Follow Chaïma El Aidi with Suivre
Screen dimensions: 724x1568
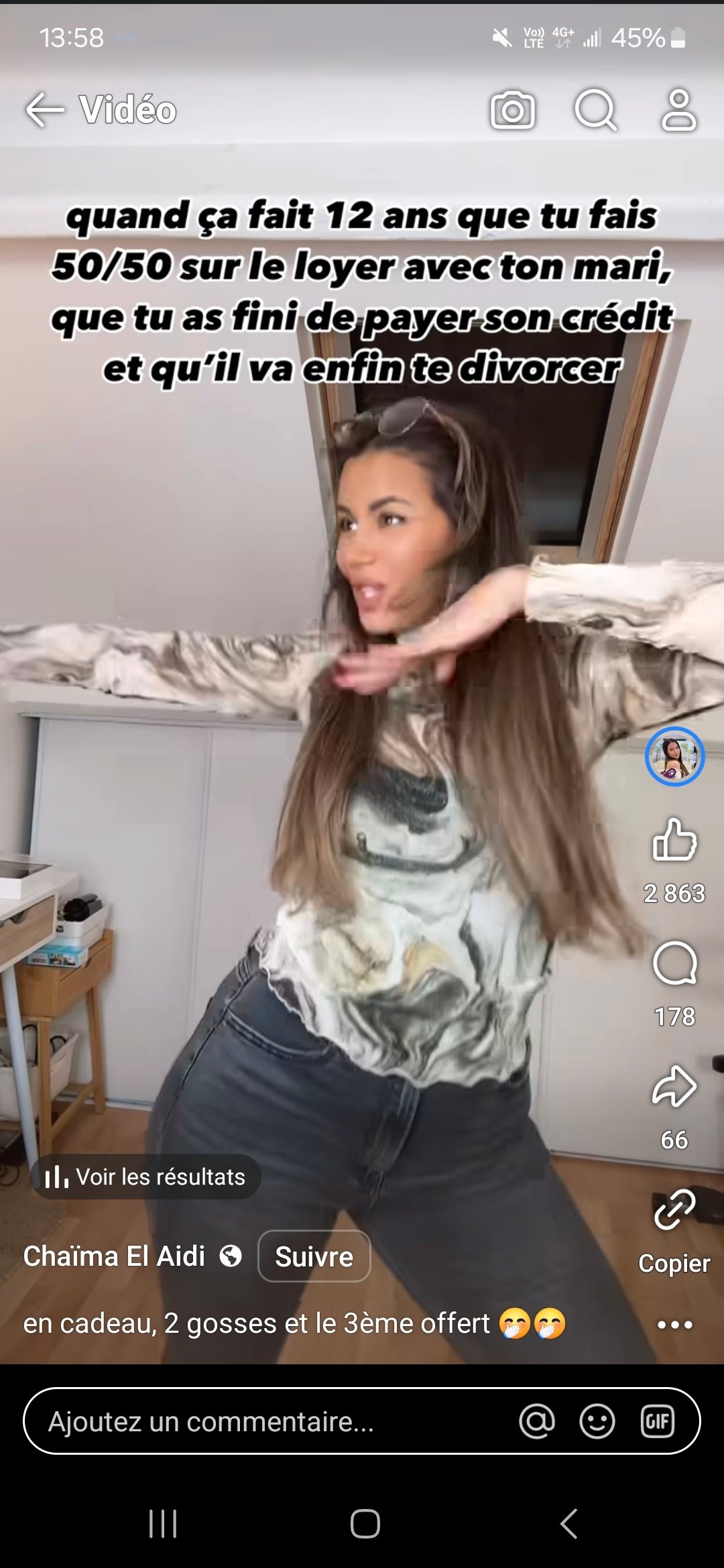click(x=314, y=1256)
